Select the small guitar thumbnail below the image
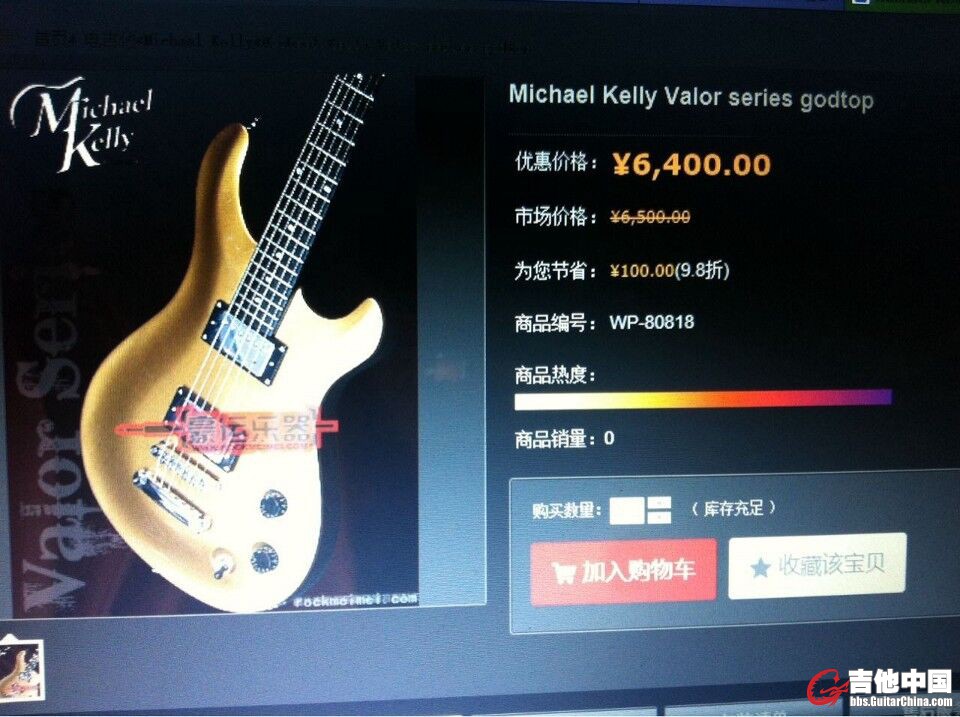Viewport: 960px width, 717px height. coord(20,669)
